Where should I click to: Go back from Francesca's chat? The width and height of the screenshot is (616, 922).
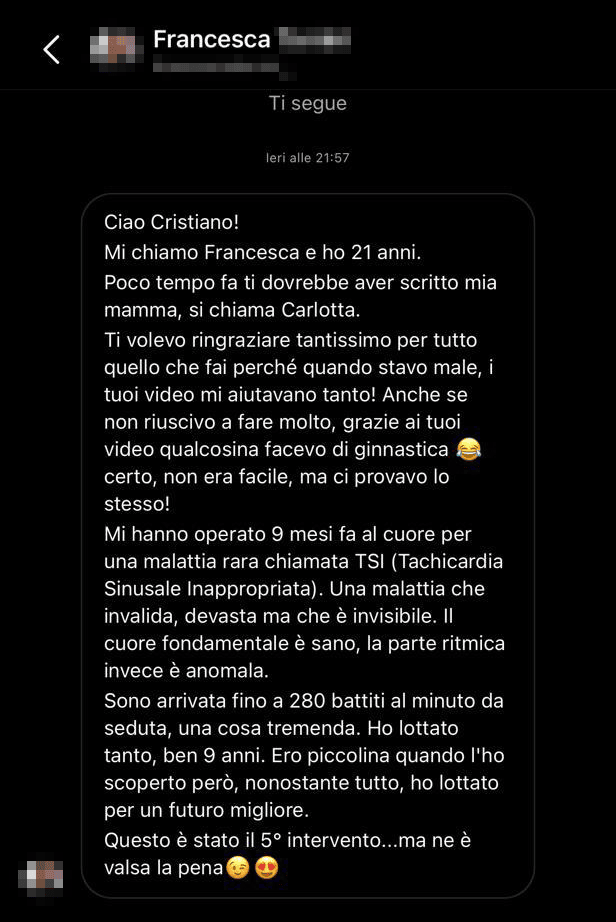coord(51,49)
